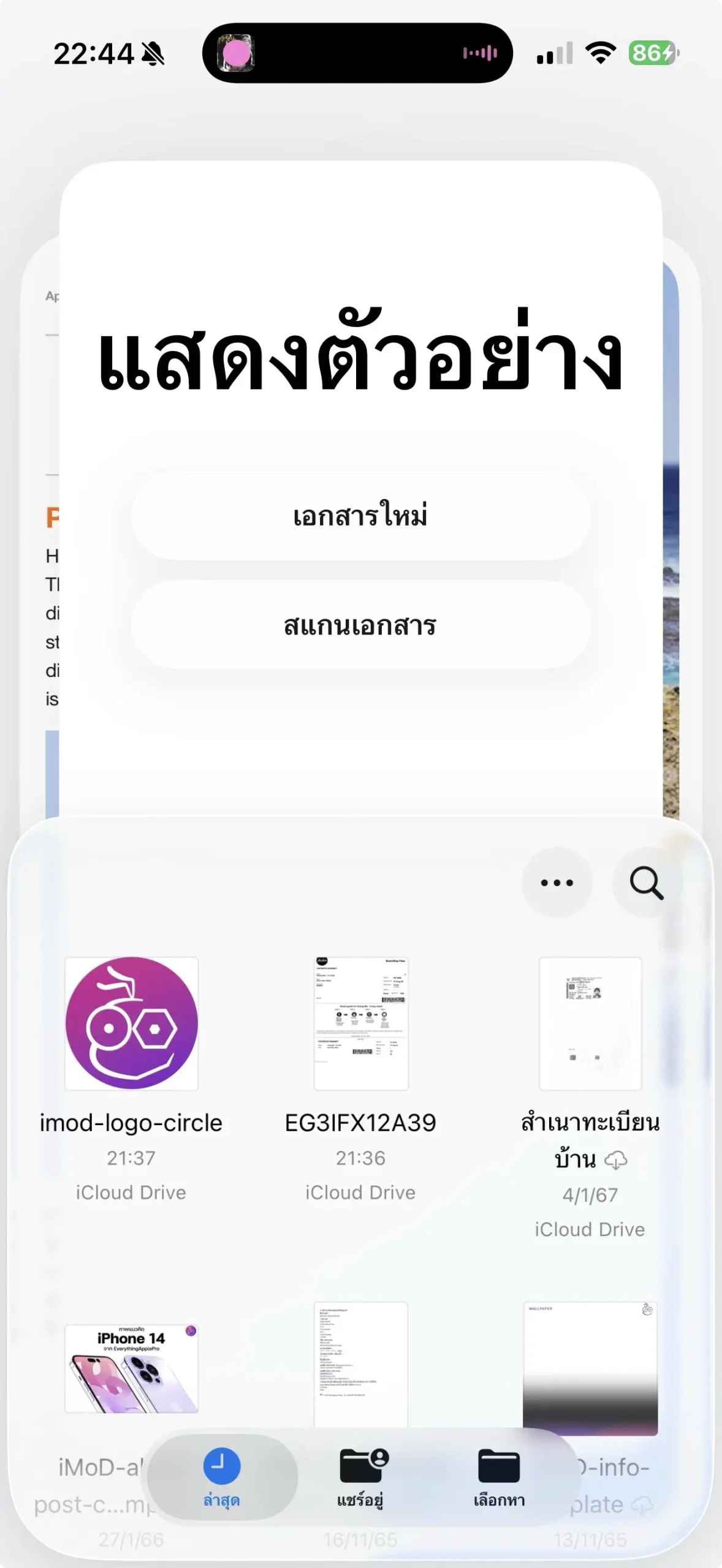Switch to the แชร์อยู่ tab
This screenshot has height=1568, width=722.
coord(361,1477)
